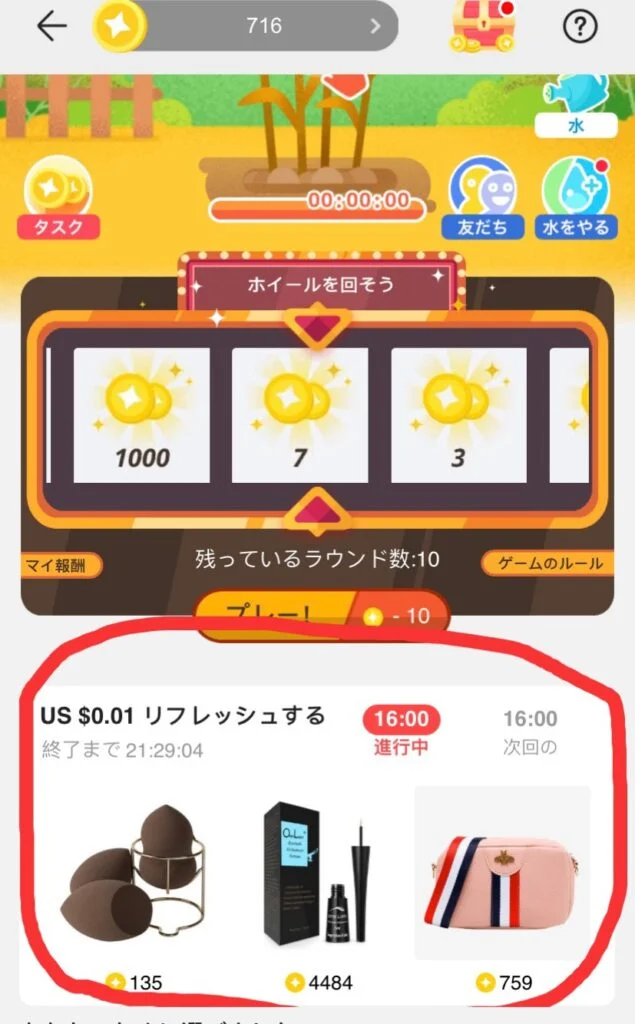Open the treasure chest rewards

point(475,26)
